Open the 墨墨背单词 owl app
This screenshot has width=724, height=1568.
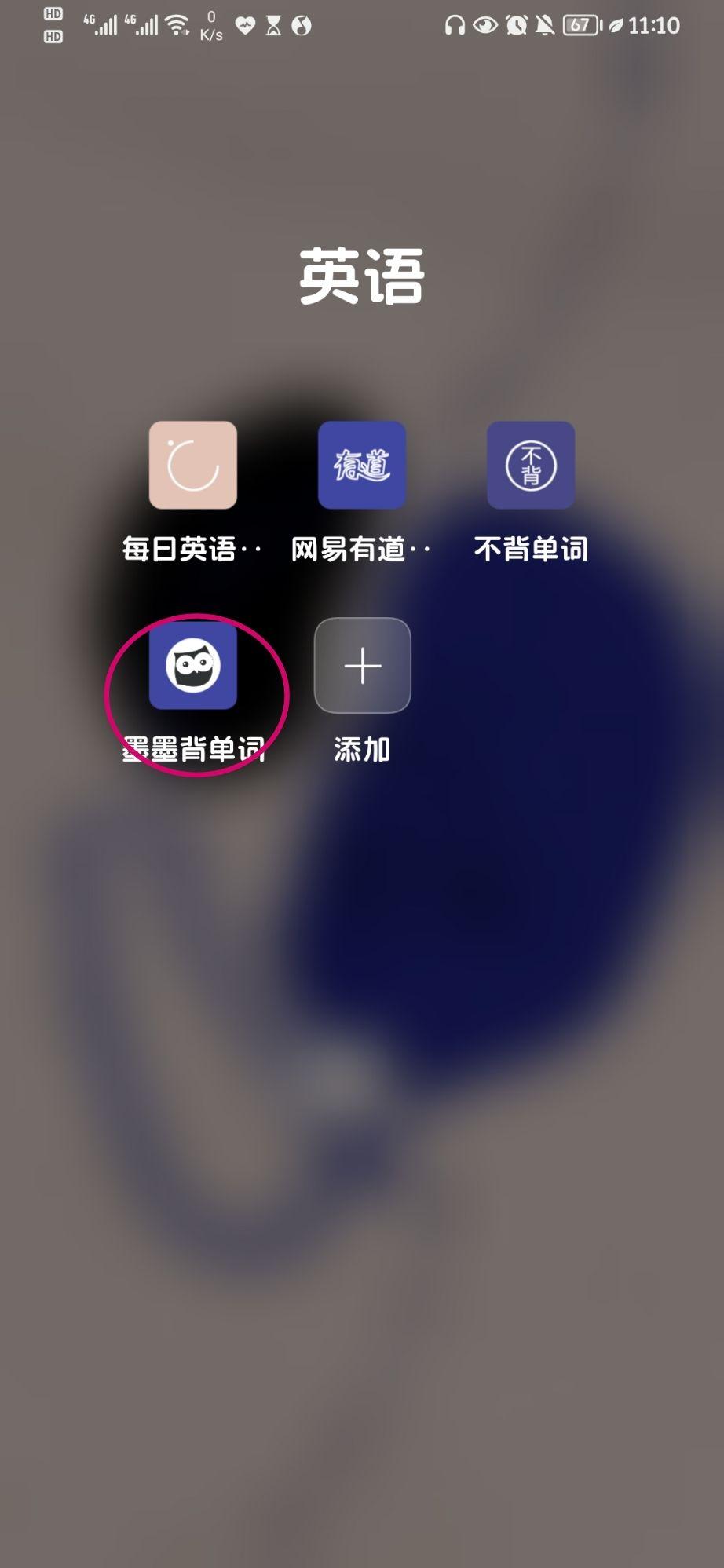tap(192, 664)
